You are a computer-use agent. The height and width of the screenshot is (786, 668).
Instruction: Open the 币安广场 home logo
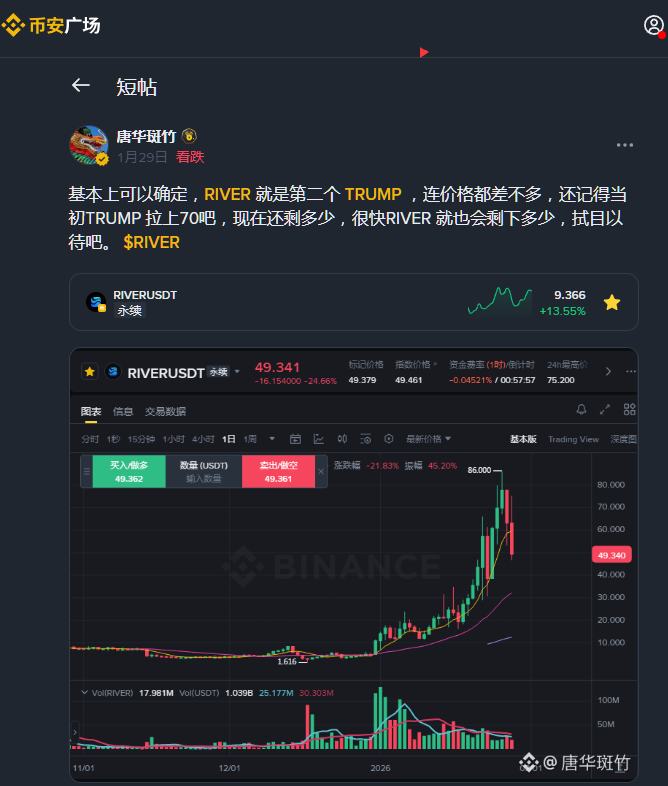[52, 26]
